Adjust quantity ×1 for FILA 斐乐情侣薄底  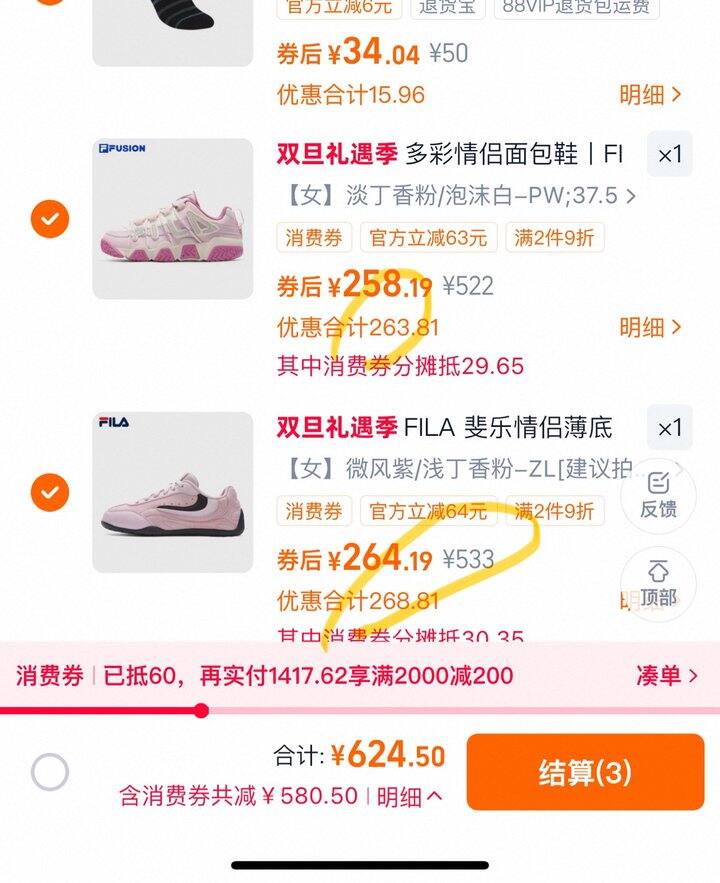tap(669, 428)
